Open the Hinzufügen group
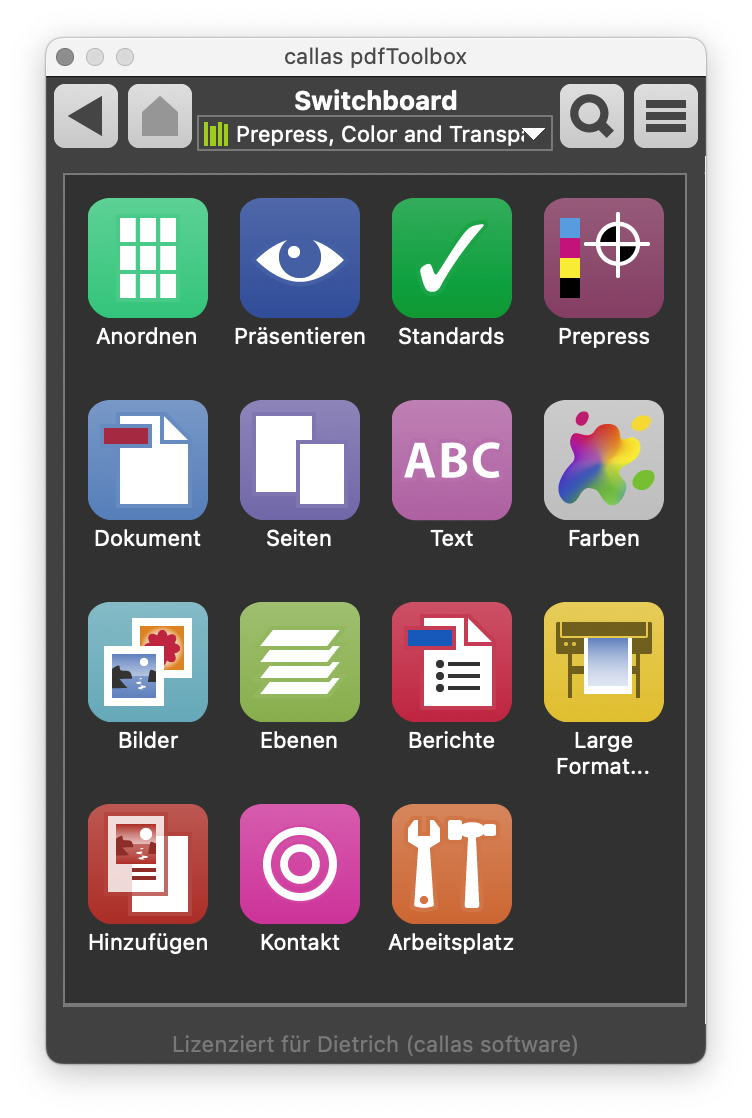The image size is (752, 1118). click(x=148, y=864)
